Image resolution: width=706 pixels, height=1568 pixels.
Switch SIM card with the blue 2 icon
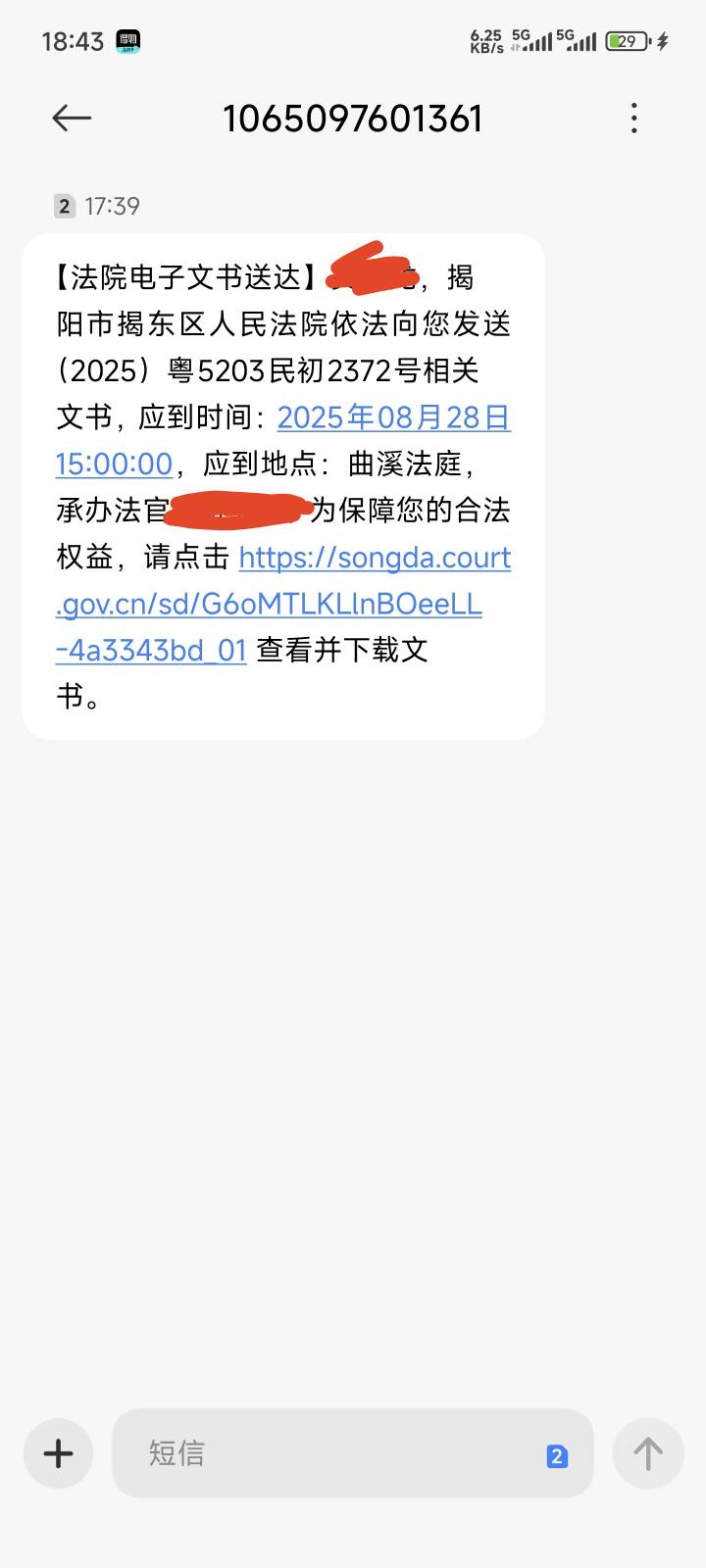557,1456
